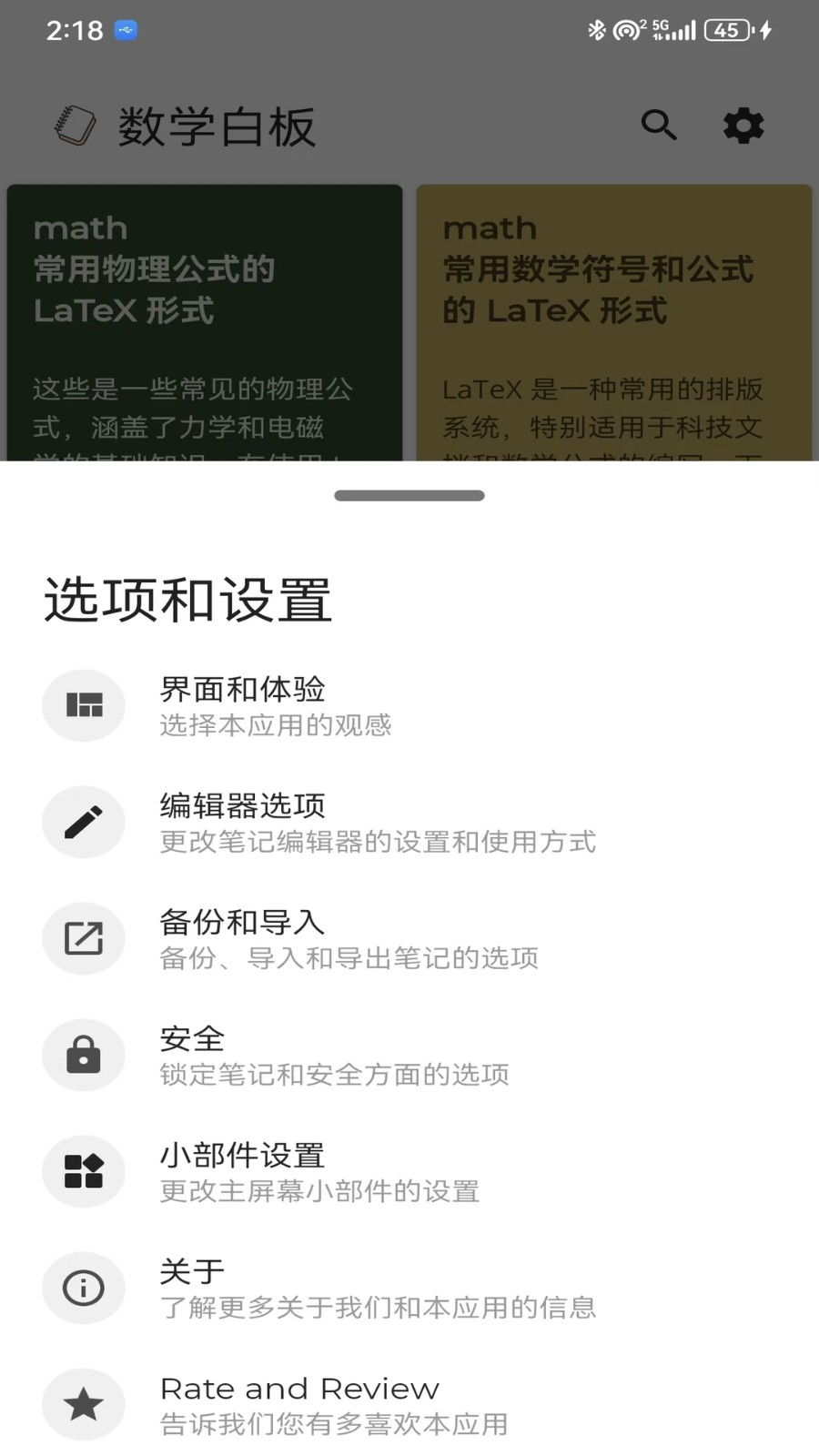Tap the drag handle of the settings sheet
Viewport: 819px width, 1456px height.
(x=409, y=495)
